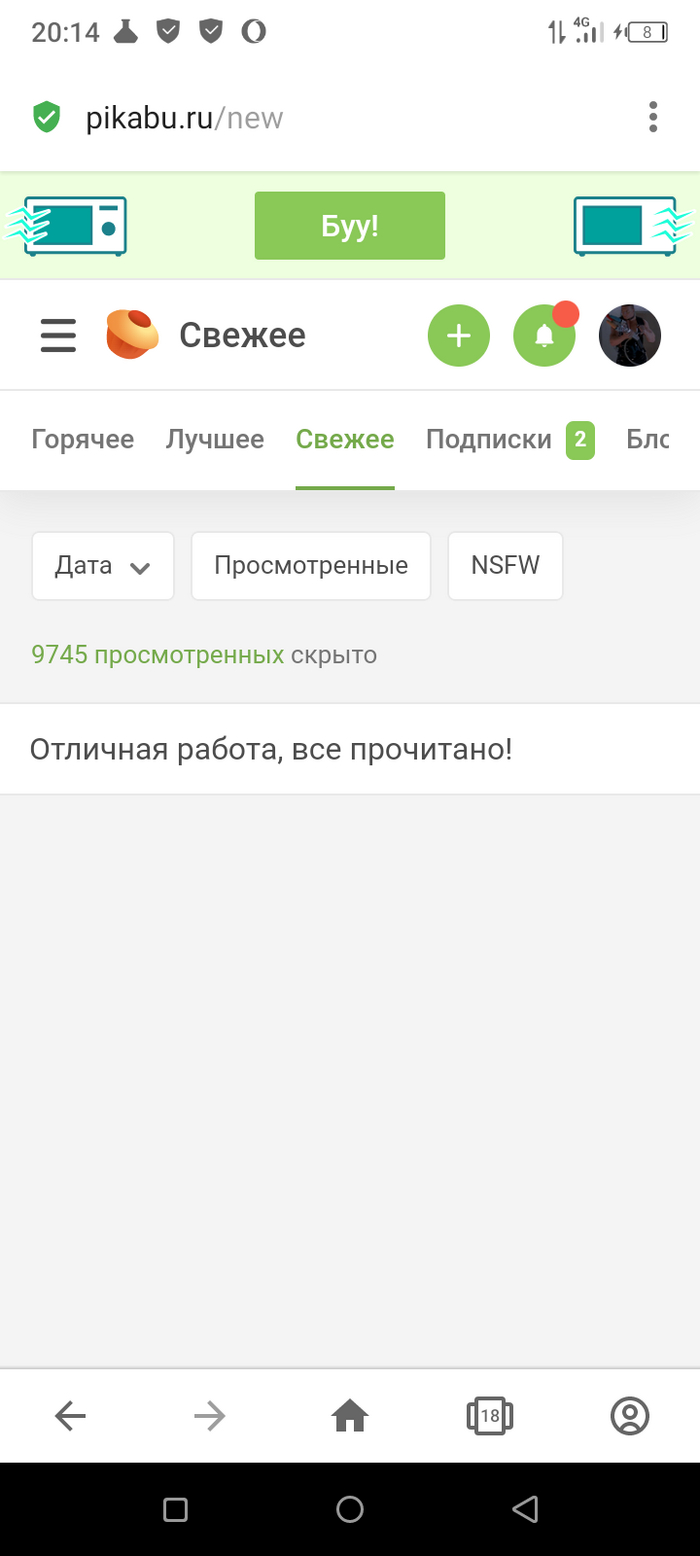Switch to the Горячее tab
Viewport: 700px width, 1556px height.
coord(83,439)
